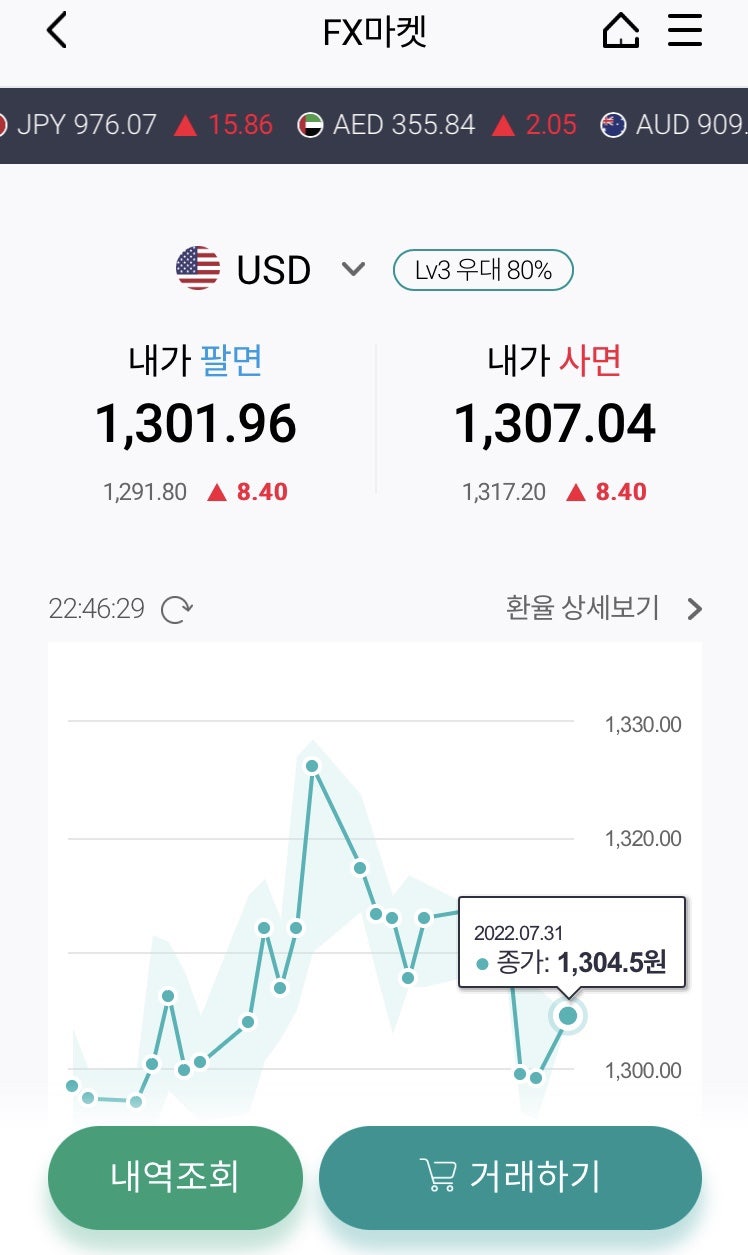The width and height of the screenshot is (748, 1255).
Task: Open the home icon in the header
Action: [621, 31]
